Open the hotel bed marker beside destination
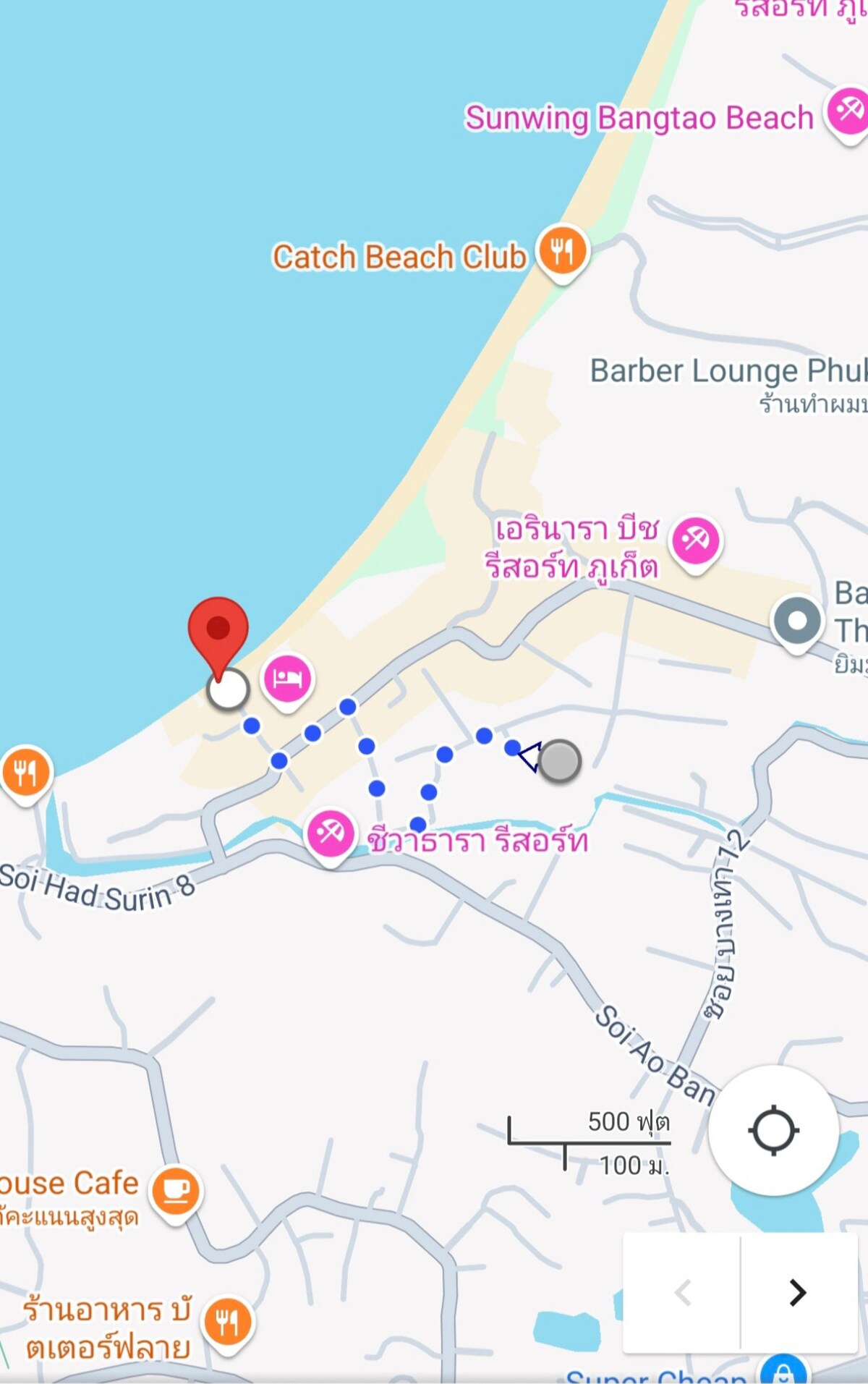Viewport: 868px width, 1384px height. (x=287, y=679)
